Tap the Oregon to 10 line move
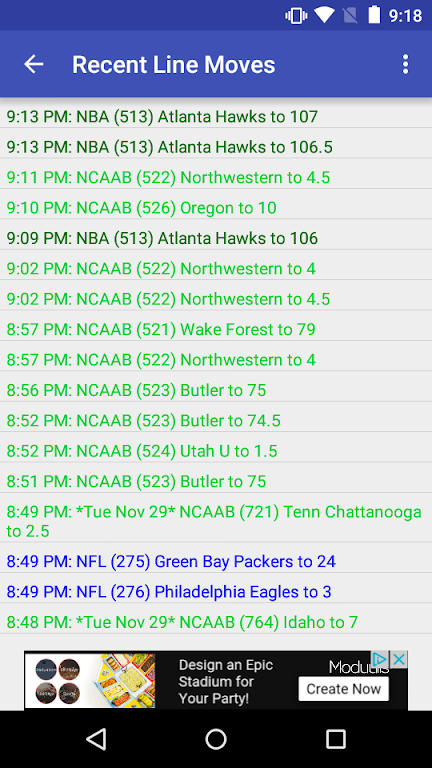 [216, 208]
